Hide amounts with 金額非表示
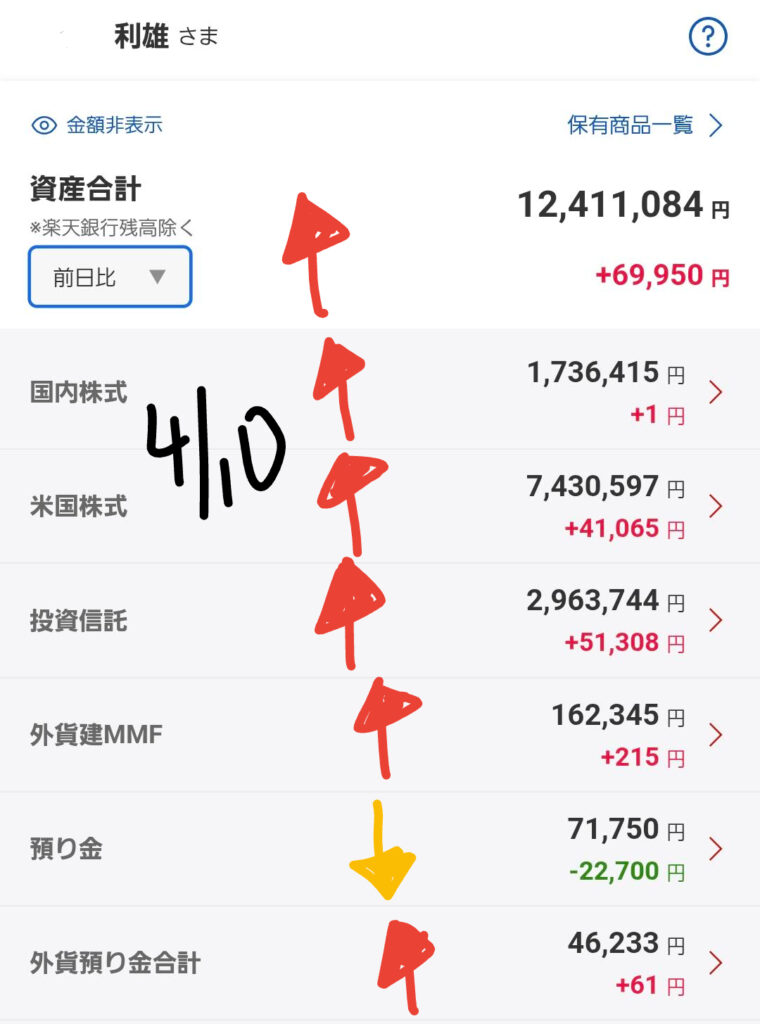Screen dimensions: 760x1024 (98, 126)
